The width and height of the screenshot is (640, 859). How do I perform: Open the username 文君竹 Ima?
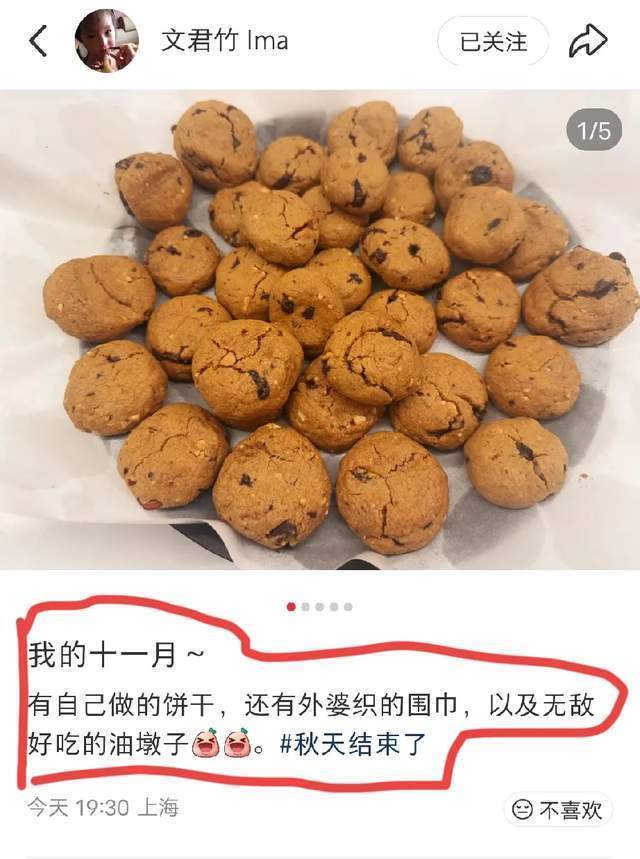coord(225,41)
